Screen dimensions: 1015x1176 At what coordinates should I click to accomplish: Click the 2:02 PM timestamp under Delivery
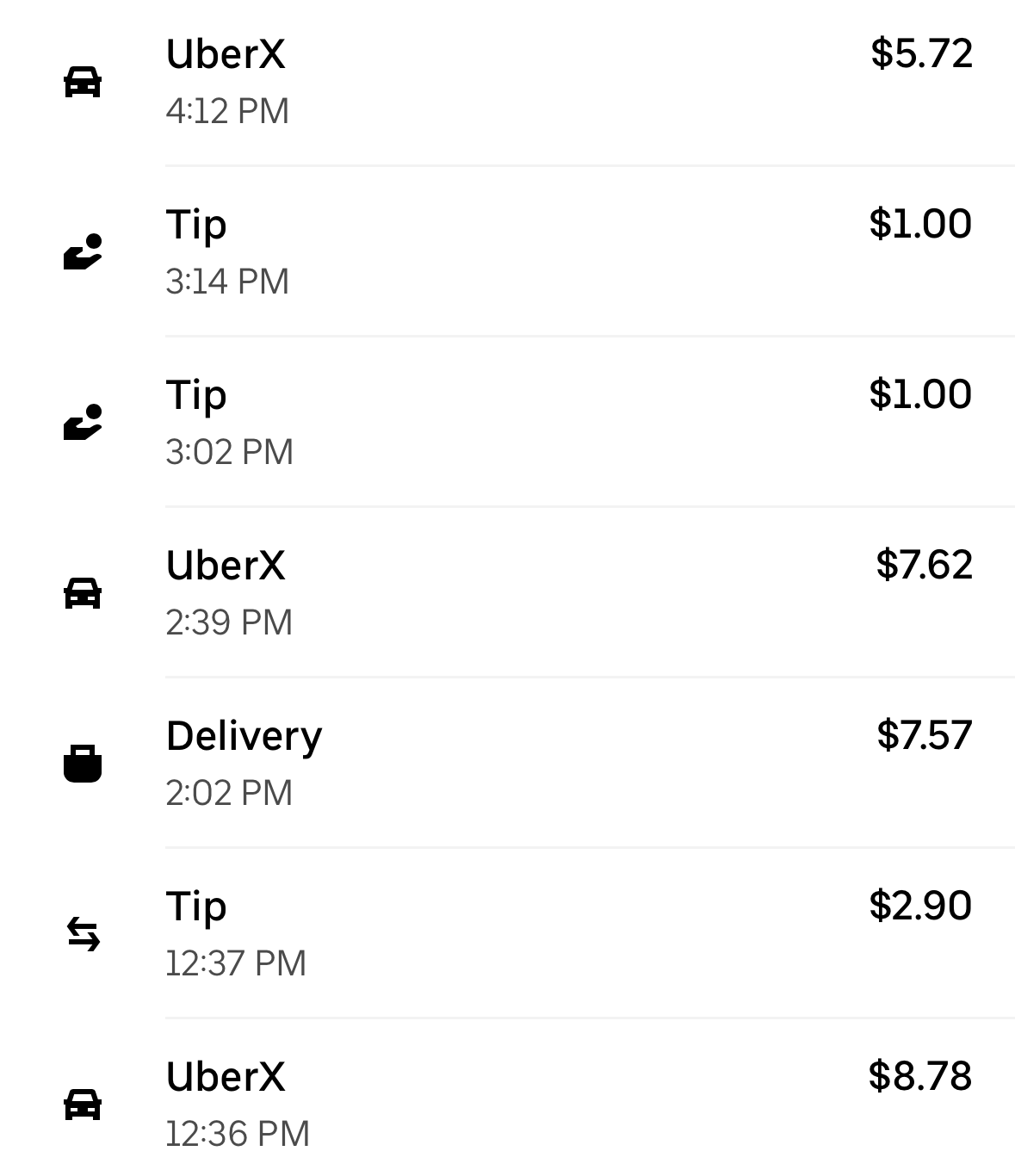pyautogui.click(x=229, y=791)
